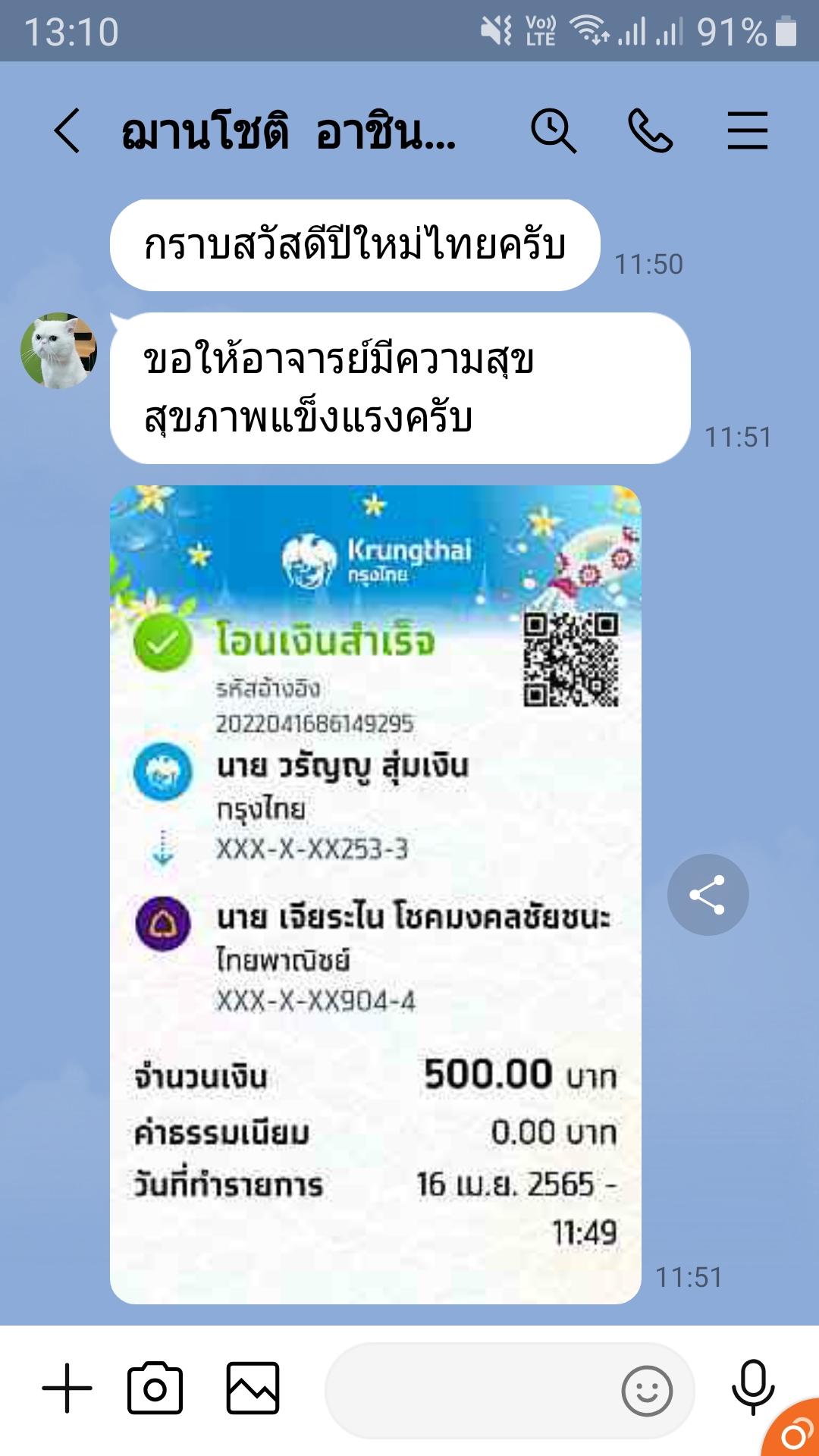
Task: Open the cat profile picture
Action: (x=58, y=350)
